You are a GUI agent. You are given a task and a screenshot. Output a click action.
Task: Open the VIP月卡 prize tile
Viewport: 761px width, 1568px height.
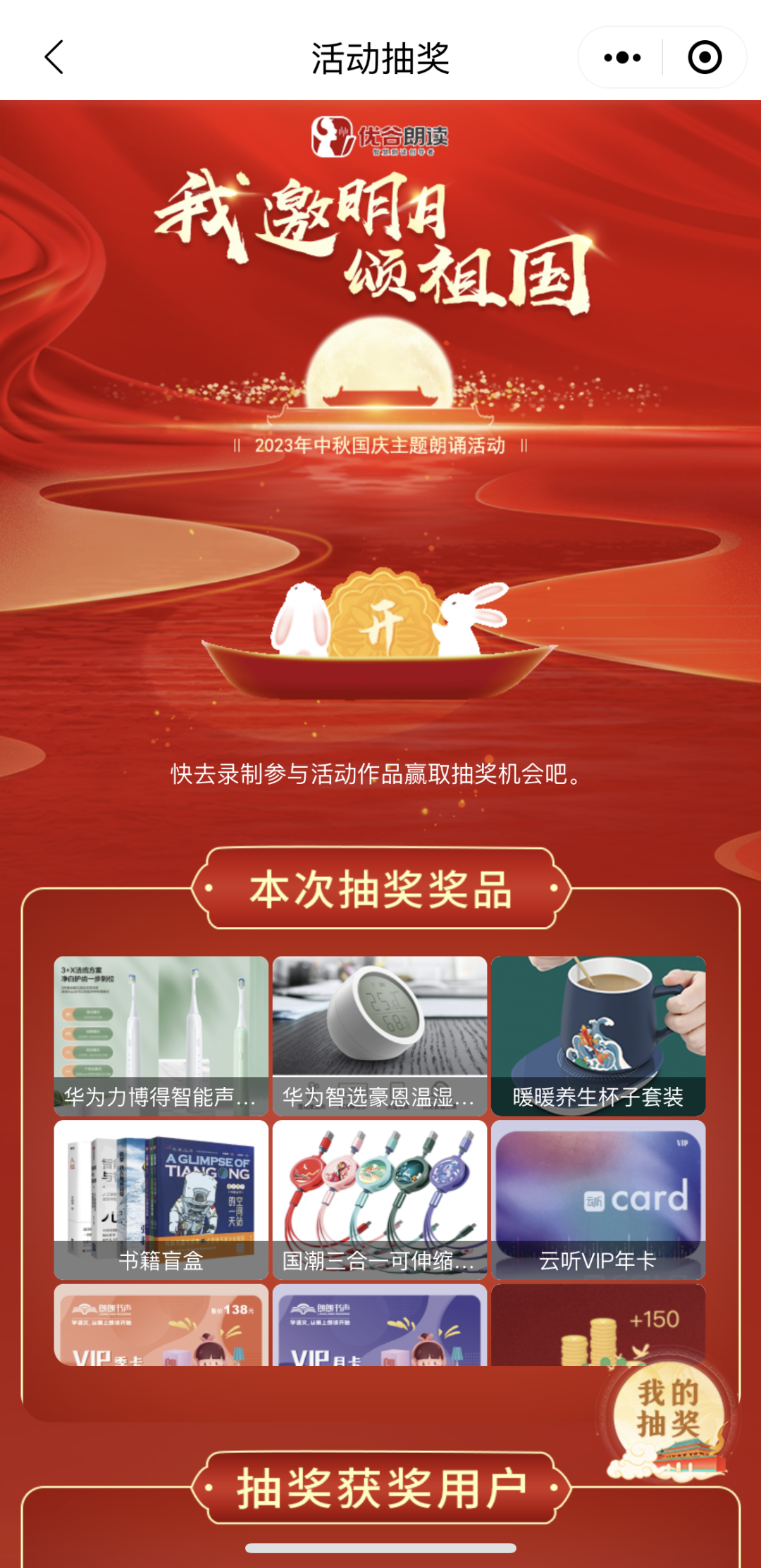coord(380,1326)
